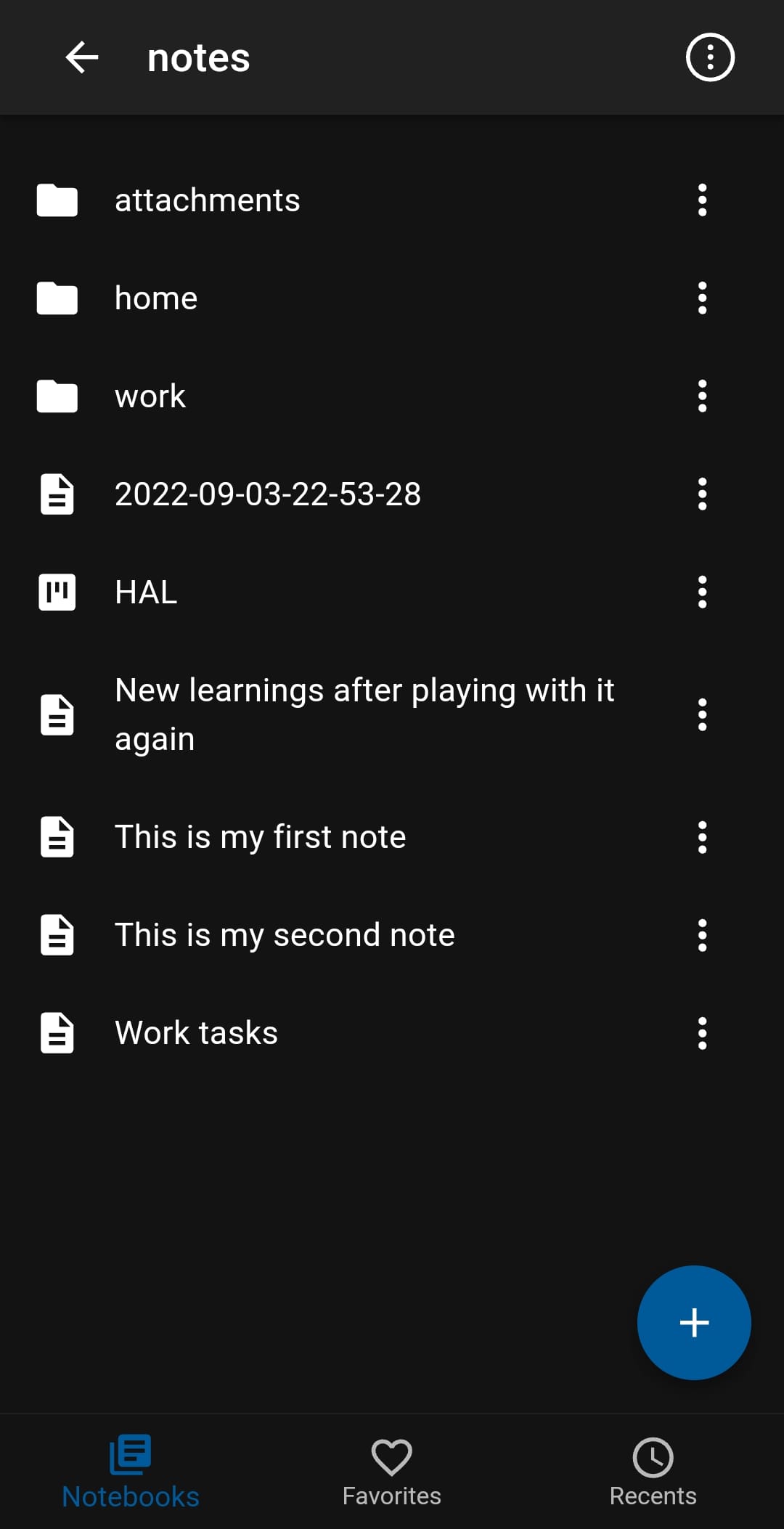Click the HAL item's special icon

(57, 592)
